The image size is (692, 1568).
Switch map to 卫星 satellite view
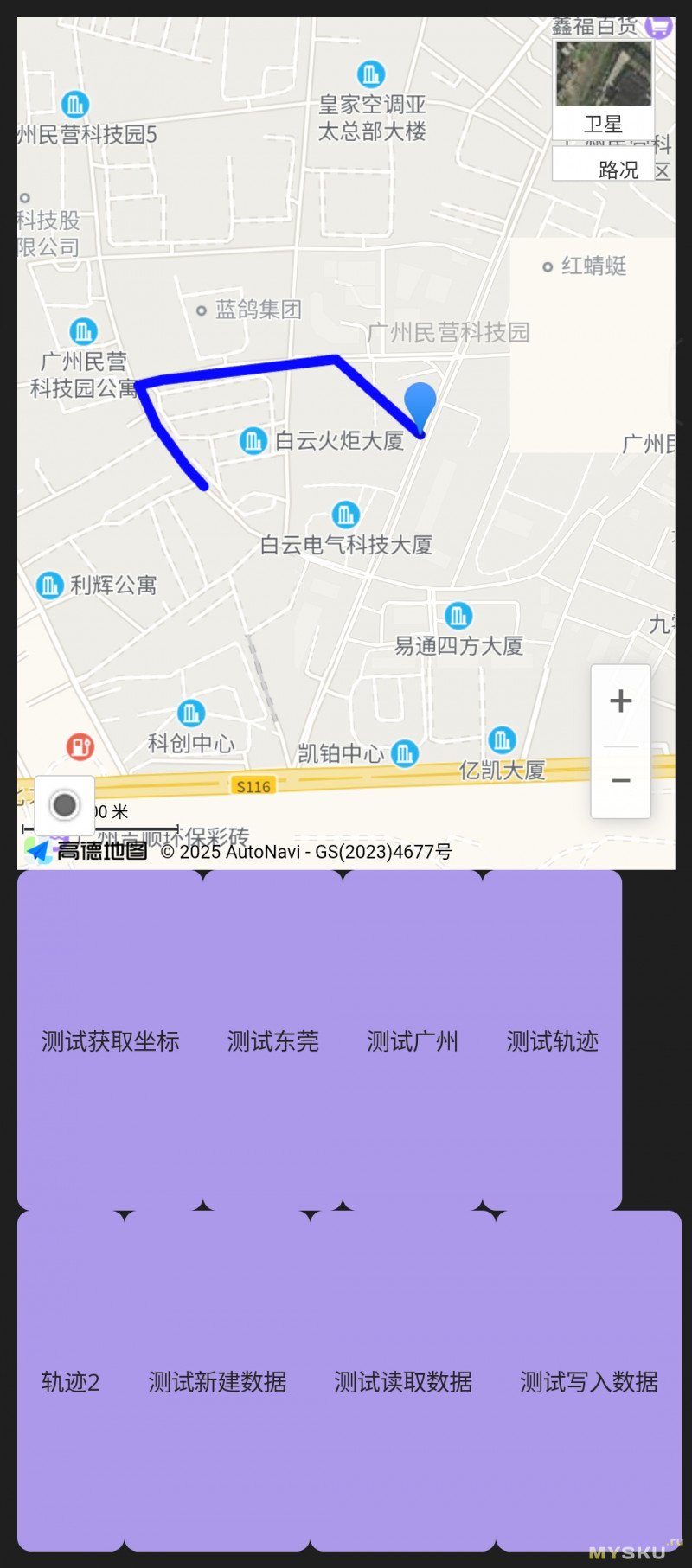(603, 88)
